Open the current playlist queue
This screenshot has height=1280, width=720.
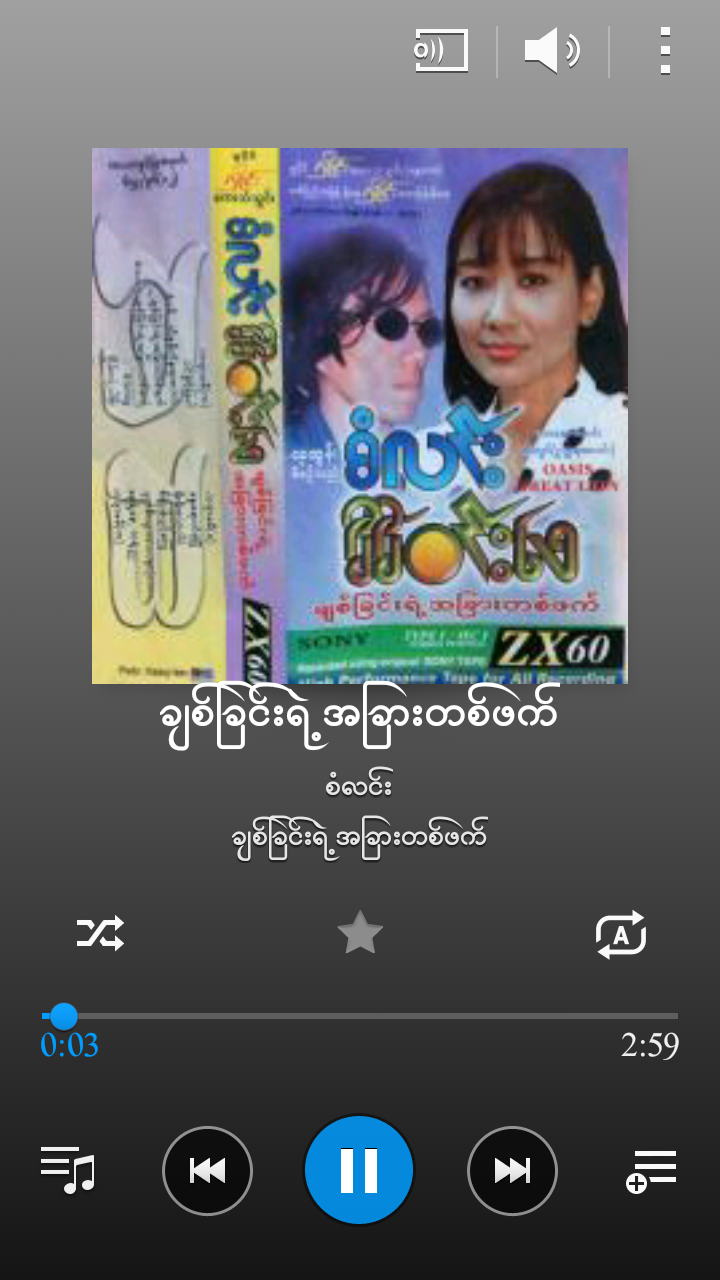(67, 1170)
